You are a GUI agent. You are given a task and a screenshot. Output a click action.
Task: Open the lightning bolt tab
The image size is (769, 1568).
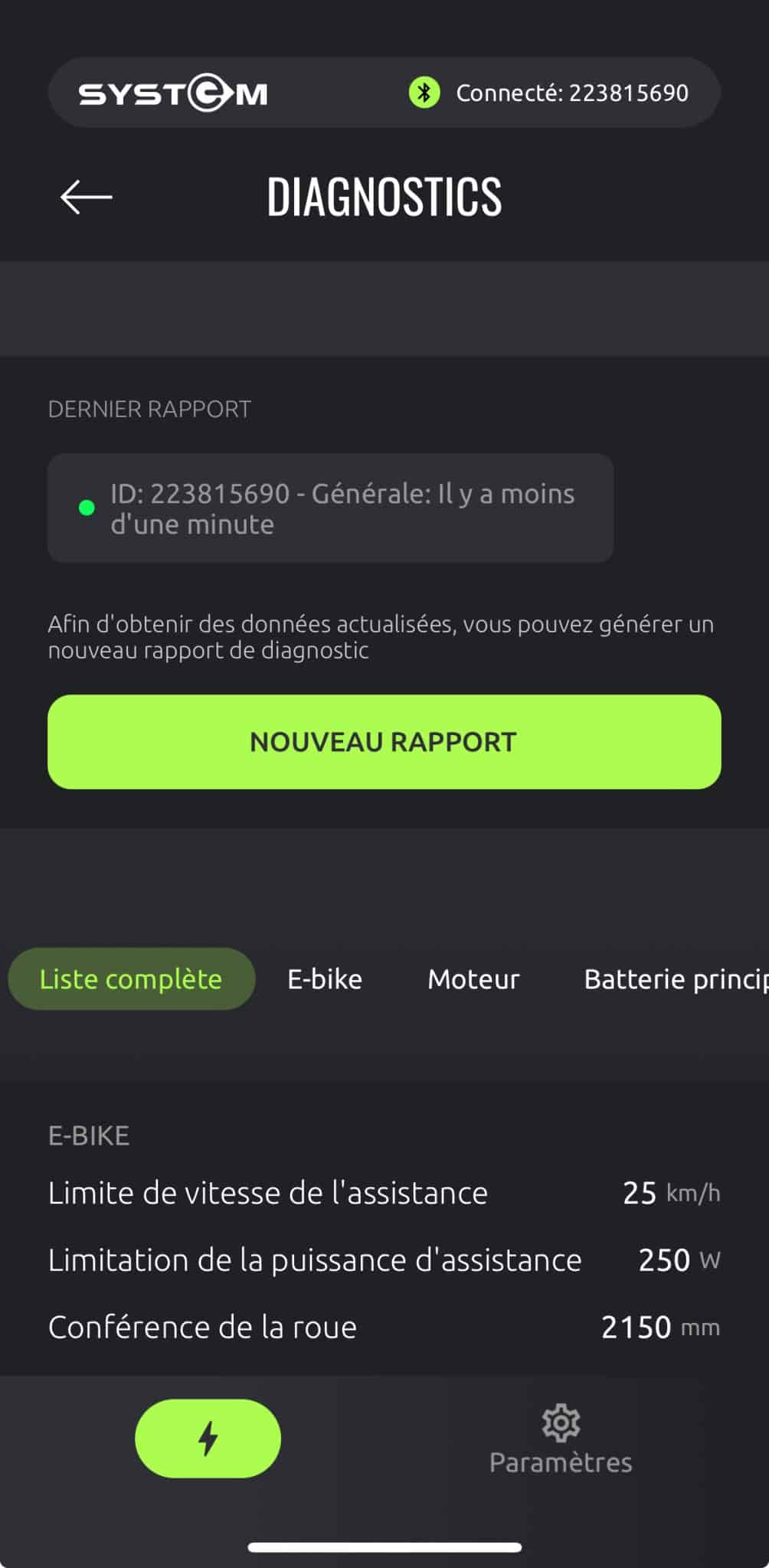208,1438
